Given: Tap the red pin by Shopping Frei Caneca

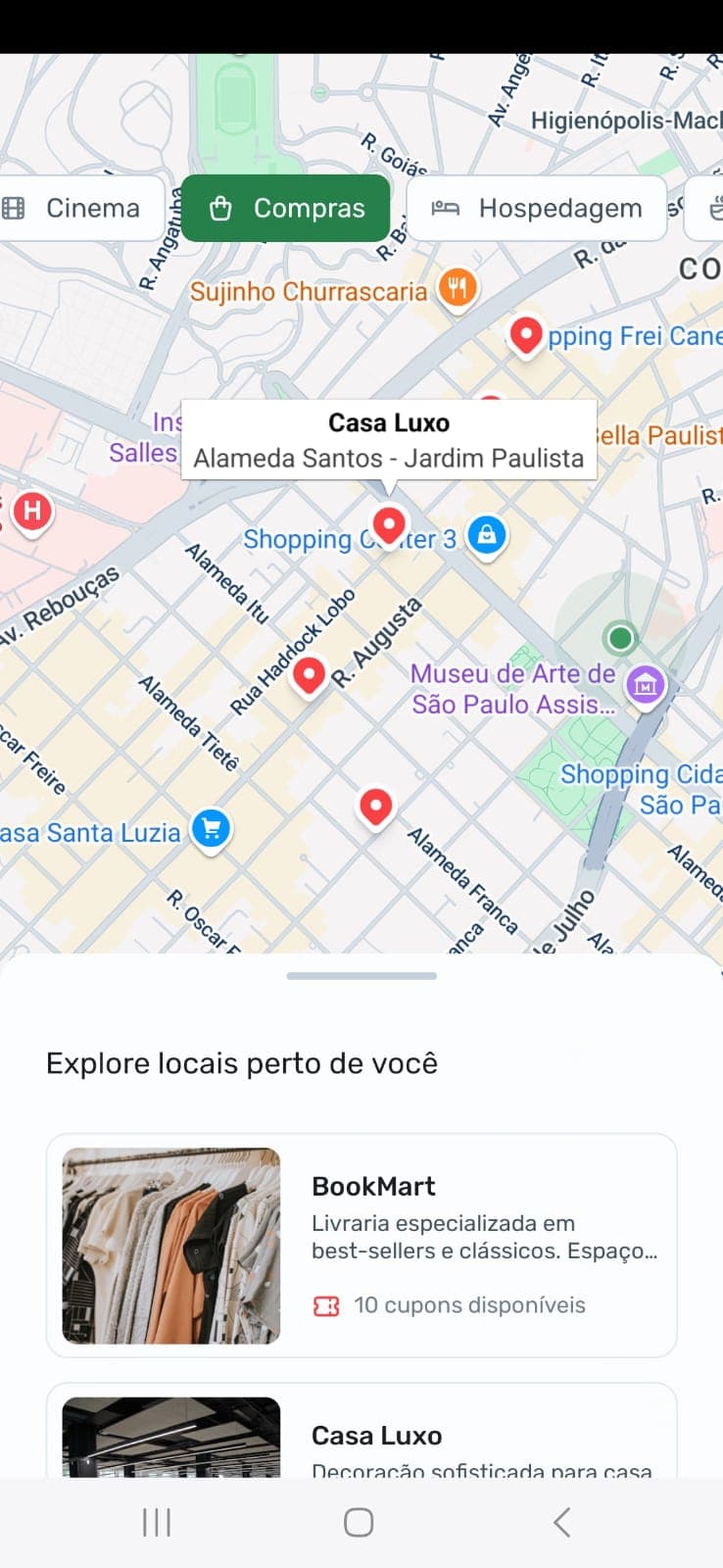Looking at the screenshot, I should coord(526,335).
